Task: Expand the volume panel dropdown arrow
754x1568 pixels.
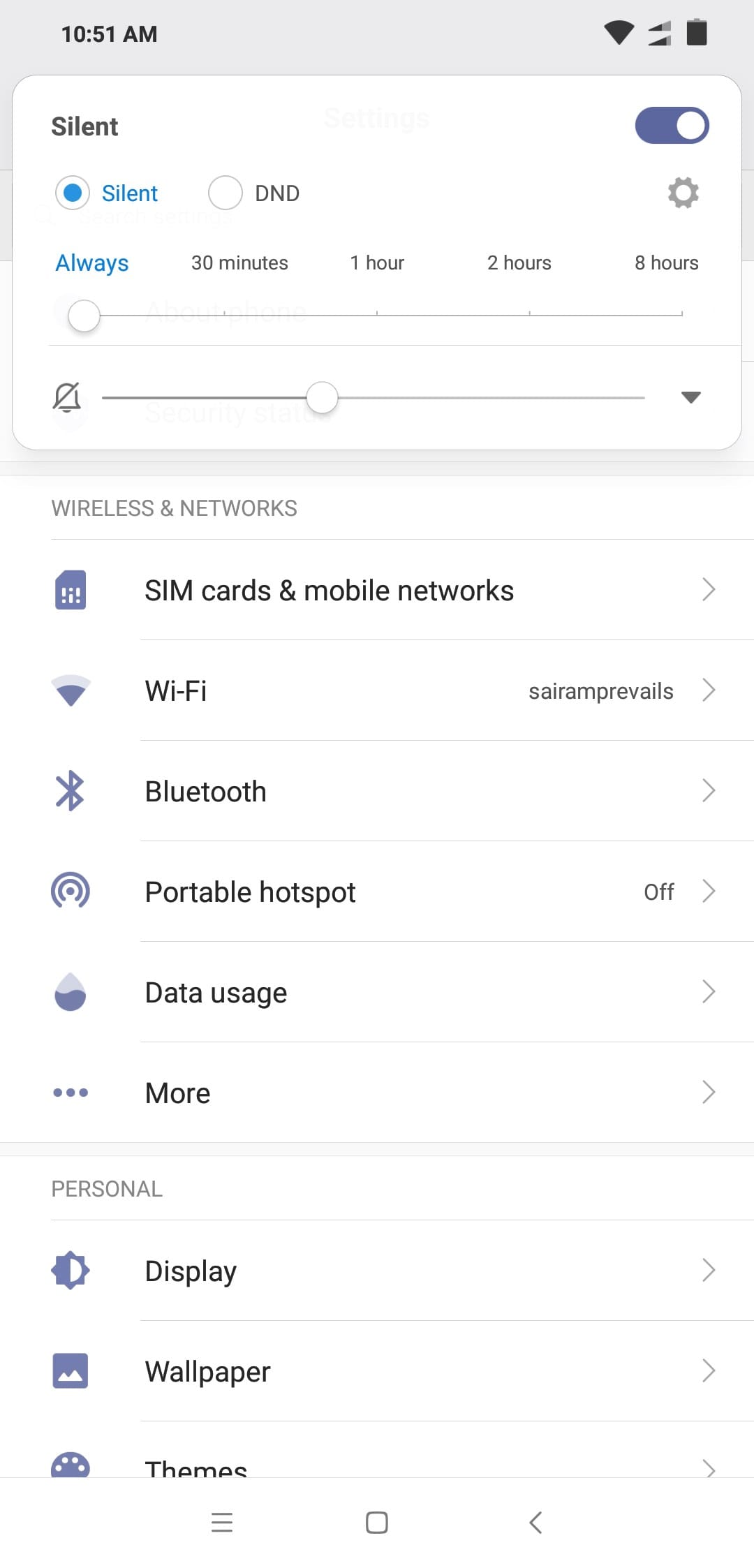Action: (x=690, y=397)
